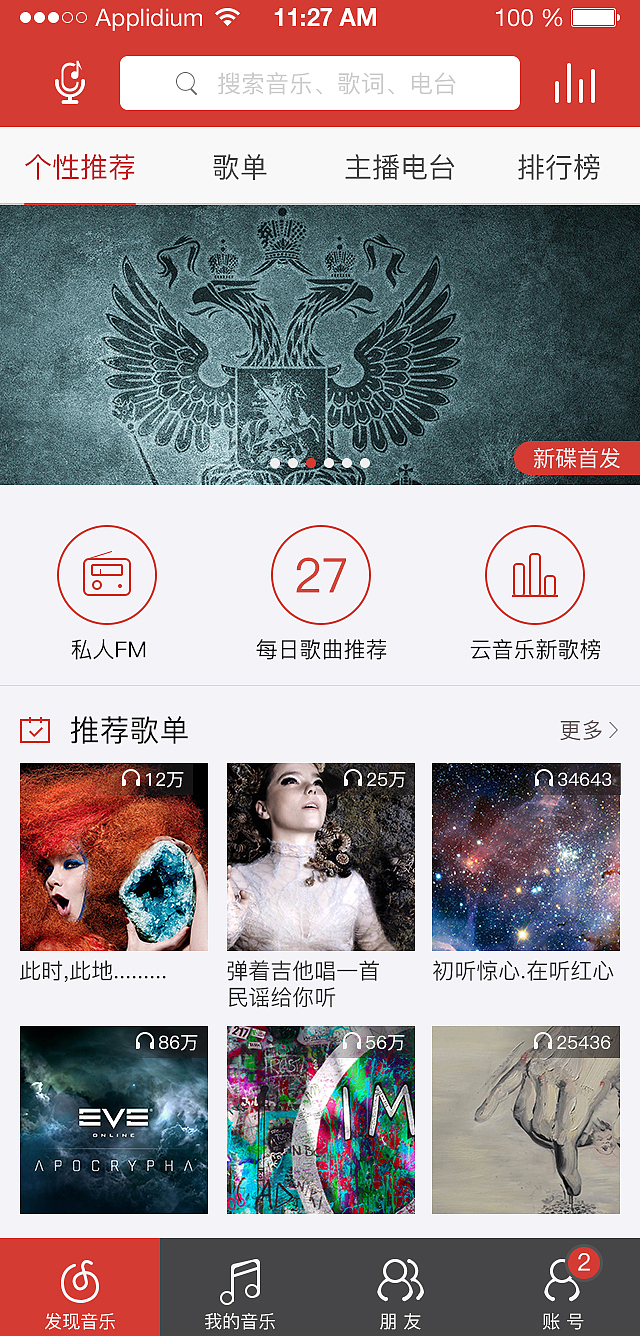Tap the microphone voice search icon
This screenshot has width=640, height=1336.
click(70, 82)
